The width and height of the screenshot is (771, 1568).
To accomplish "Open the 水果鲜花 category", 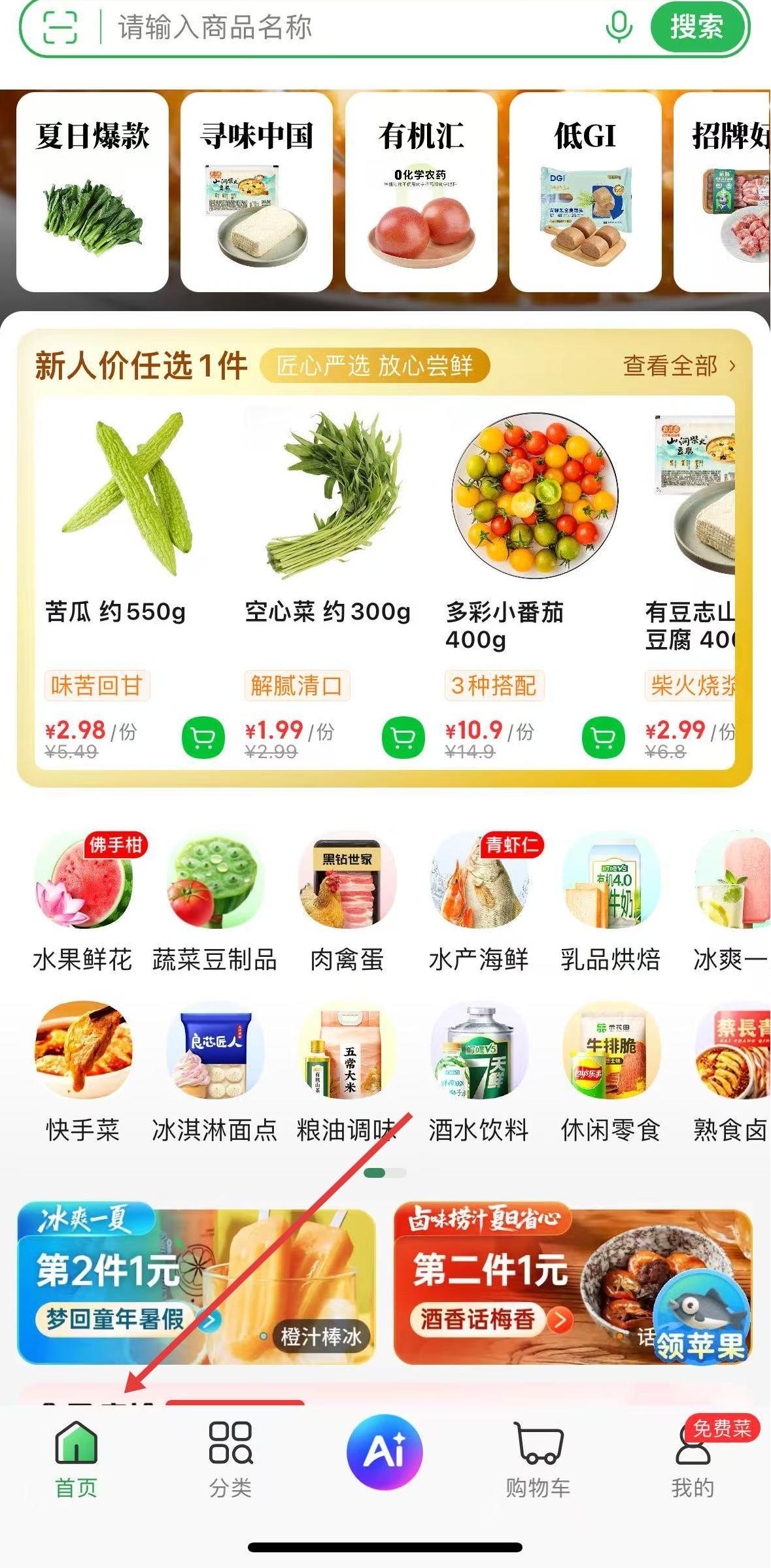I will click(x=83, y=902).
